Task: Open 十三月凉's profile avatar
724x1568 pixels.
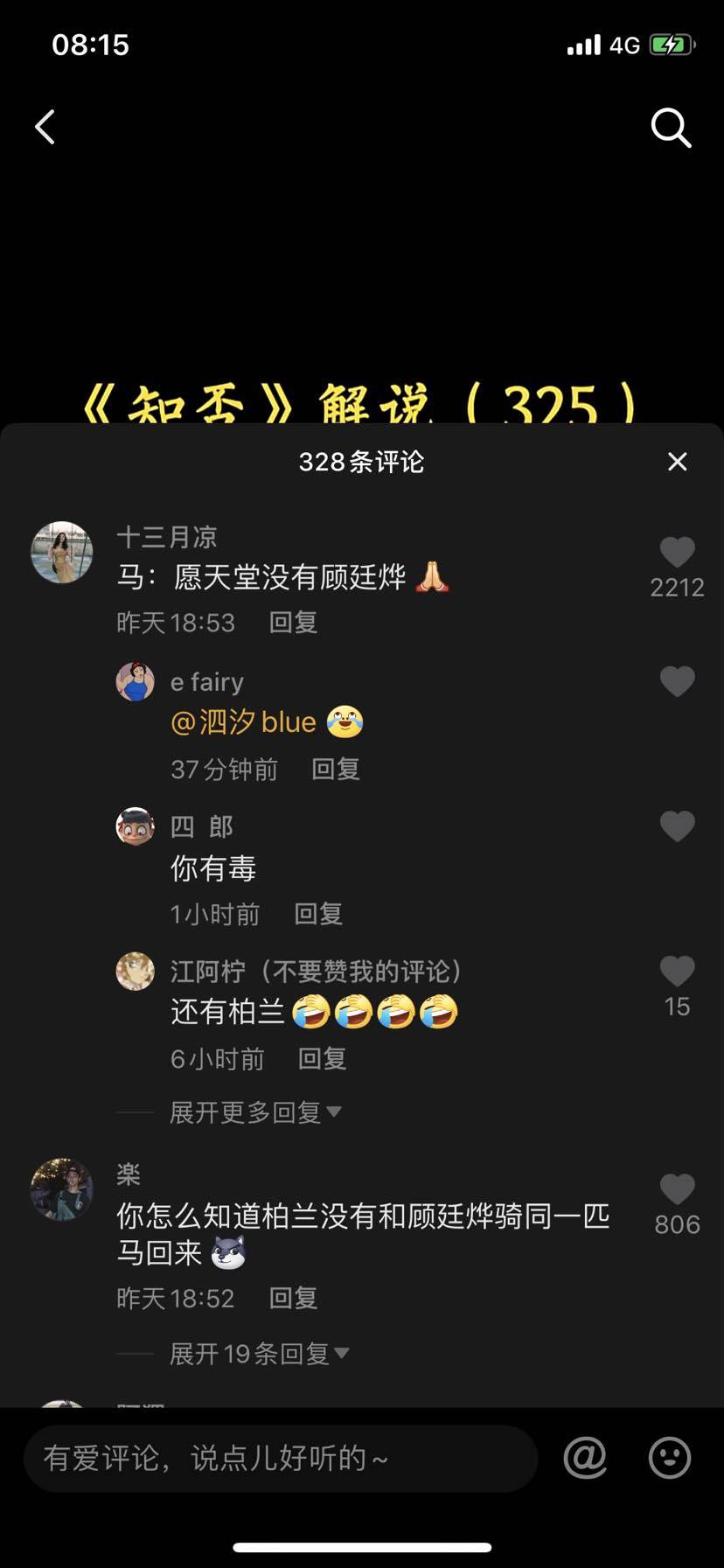Action: (62, 553)
